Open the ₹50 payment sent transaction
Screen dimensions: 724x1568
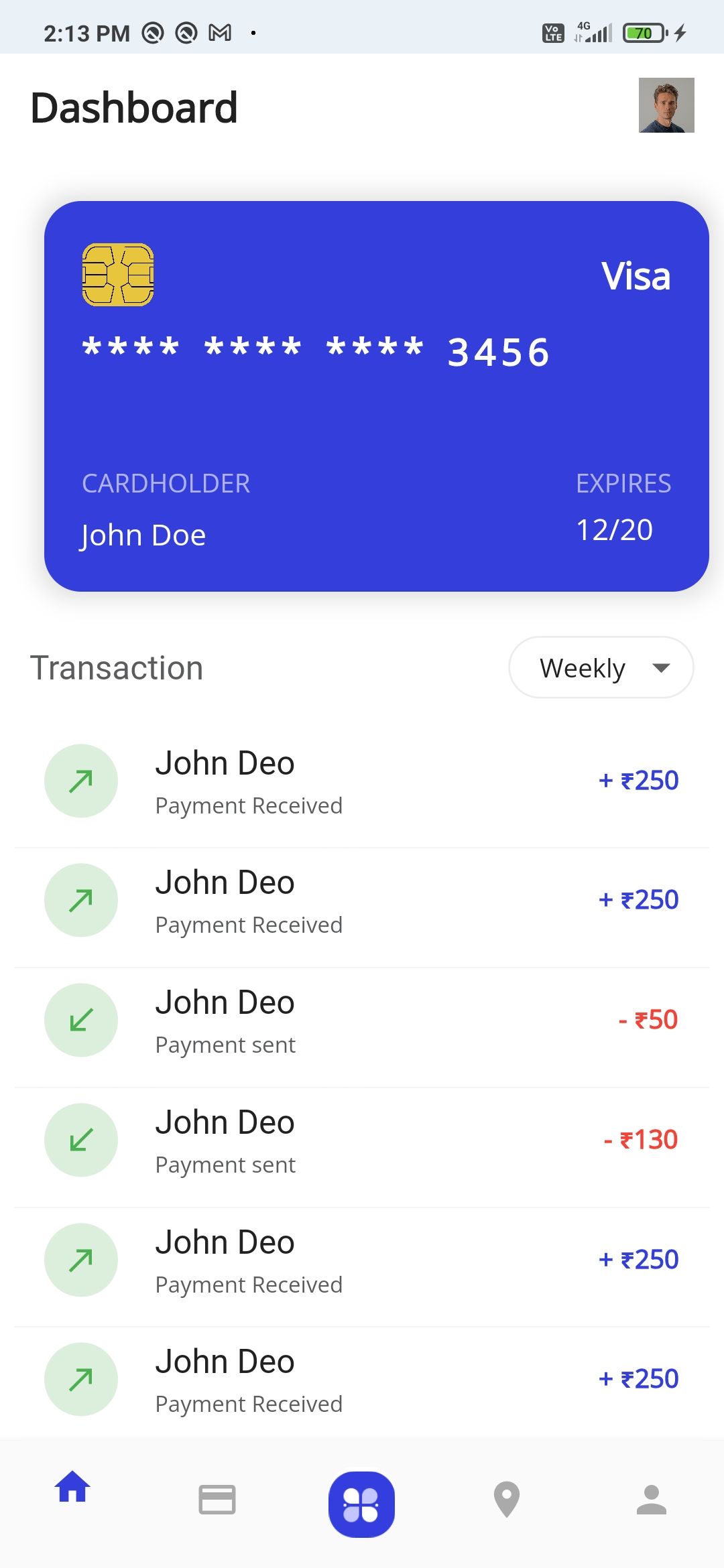click(362, 1021)
